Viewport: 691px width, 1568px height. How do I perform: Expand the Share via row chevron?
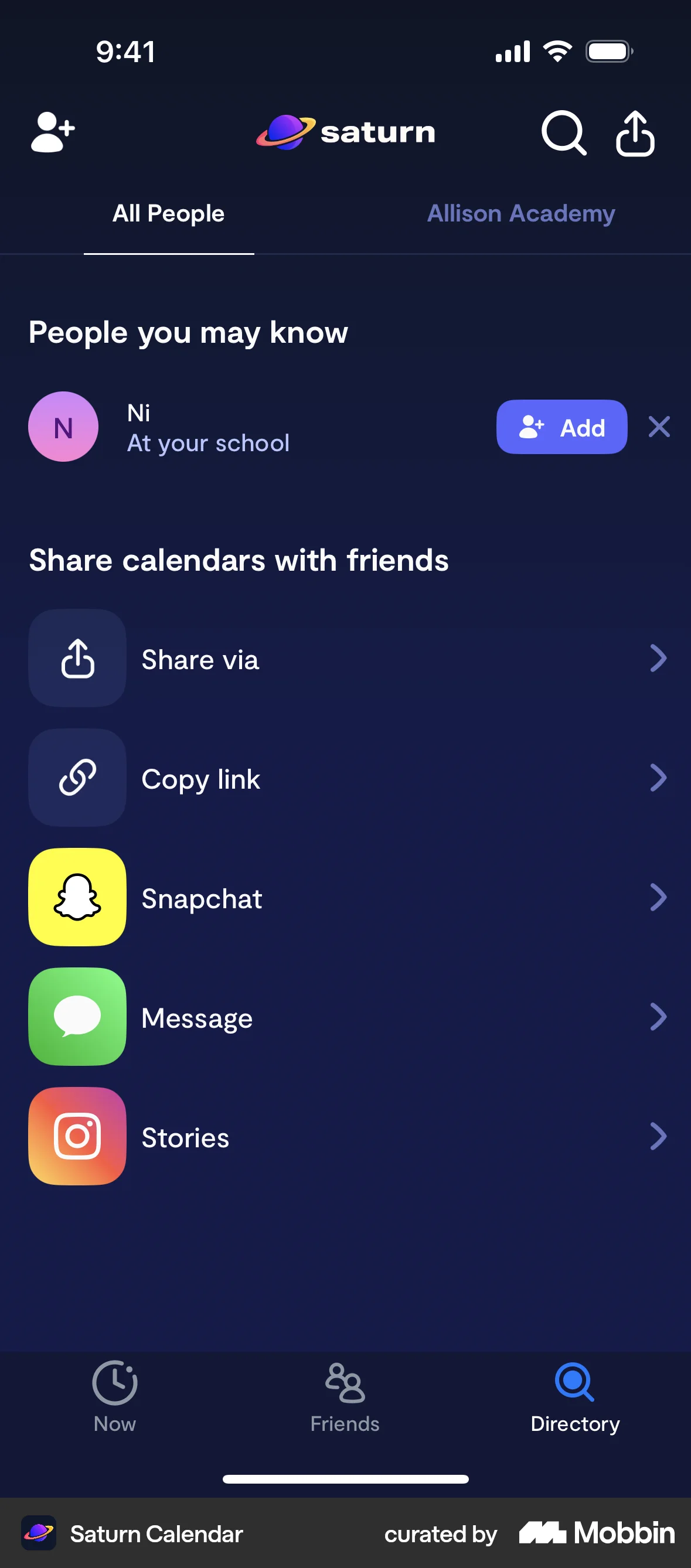pos(658,659)
